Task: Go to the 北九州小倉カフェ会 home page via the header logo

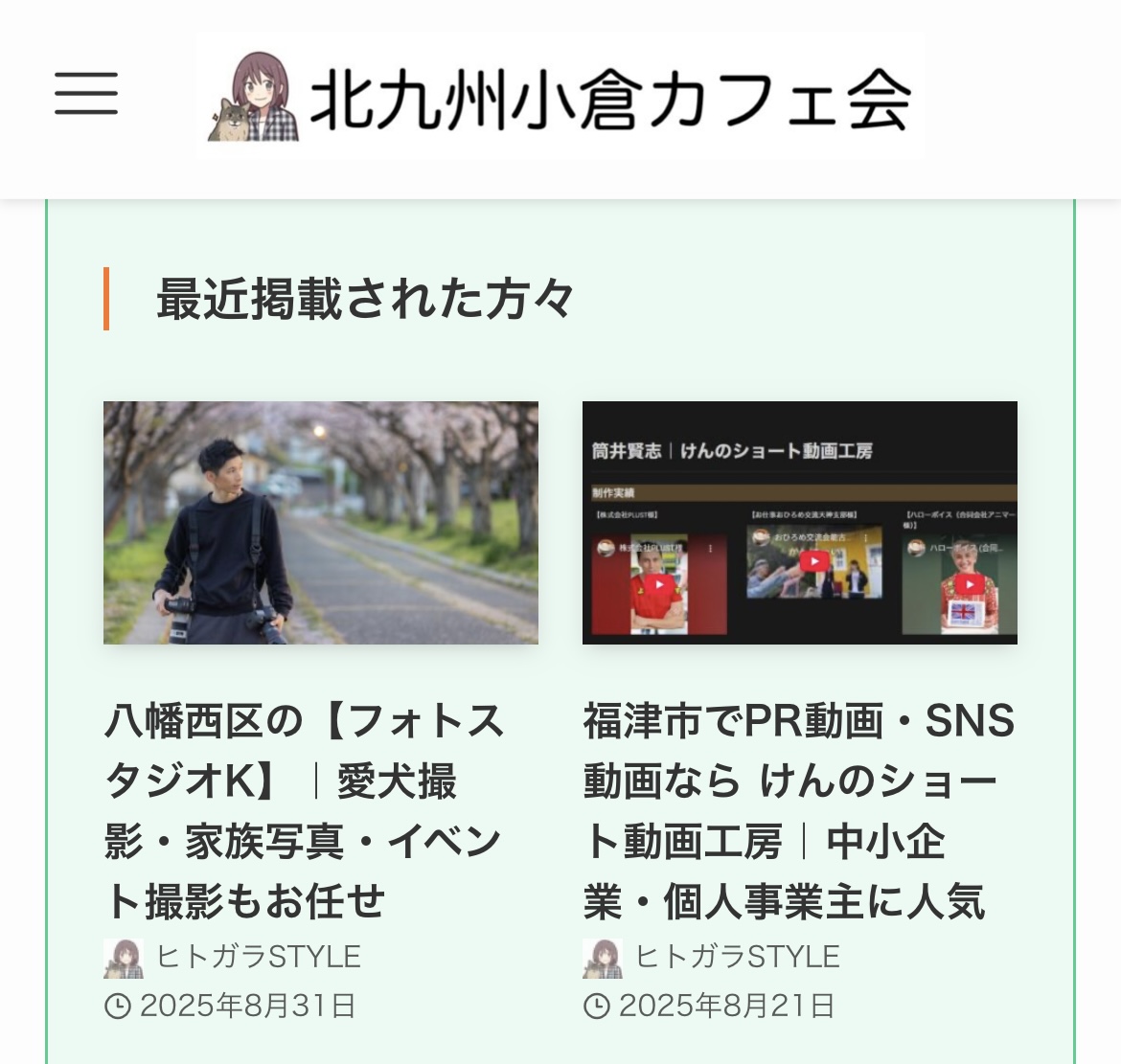Action: click(560, 98)
